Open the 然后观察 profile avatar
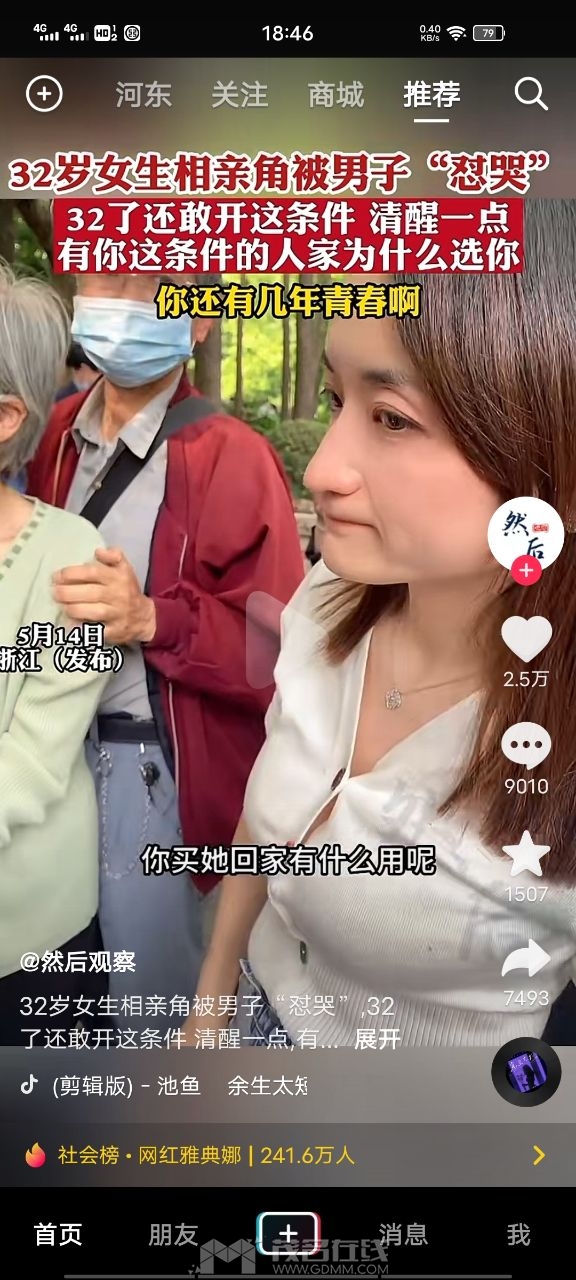Screen dimensions: 576x1280 tap(525, 534)
